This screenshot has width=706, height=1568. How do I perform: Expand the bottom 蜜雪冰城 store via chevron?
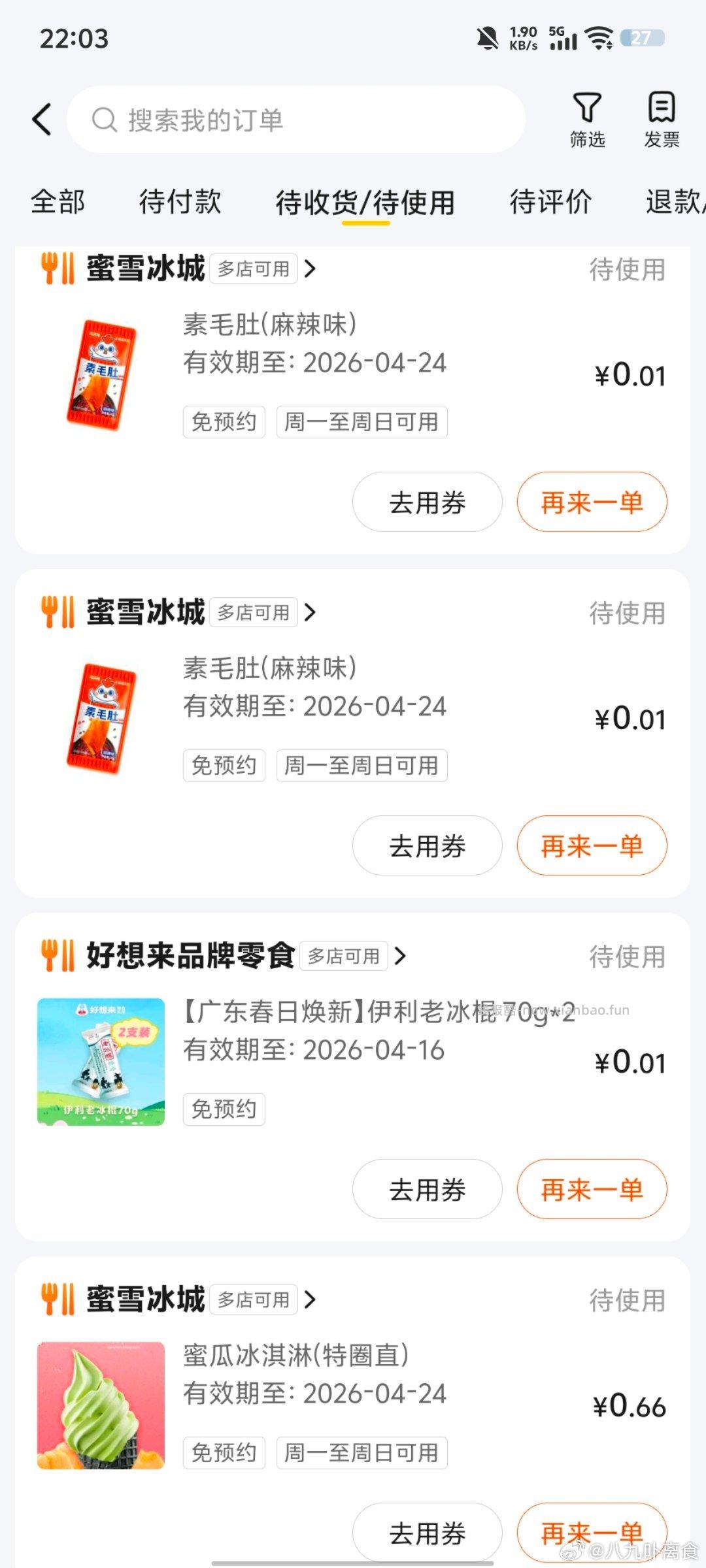pyautogui.click(x=310, y=1300)
